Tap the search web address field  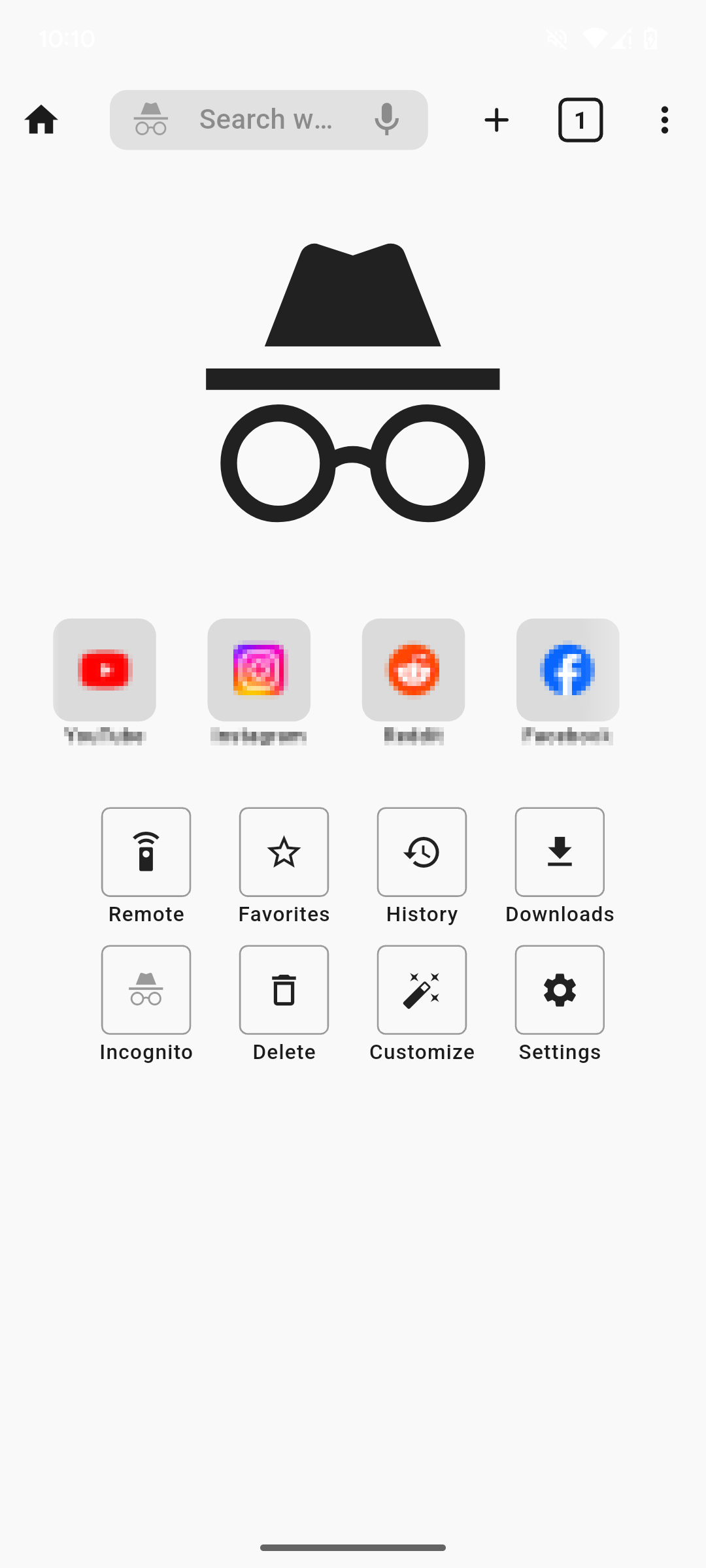[x=266, y=120]
